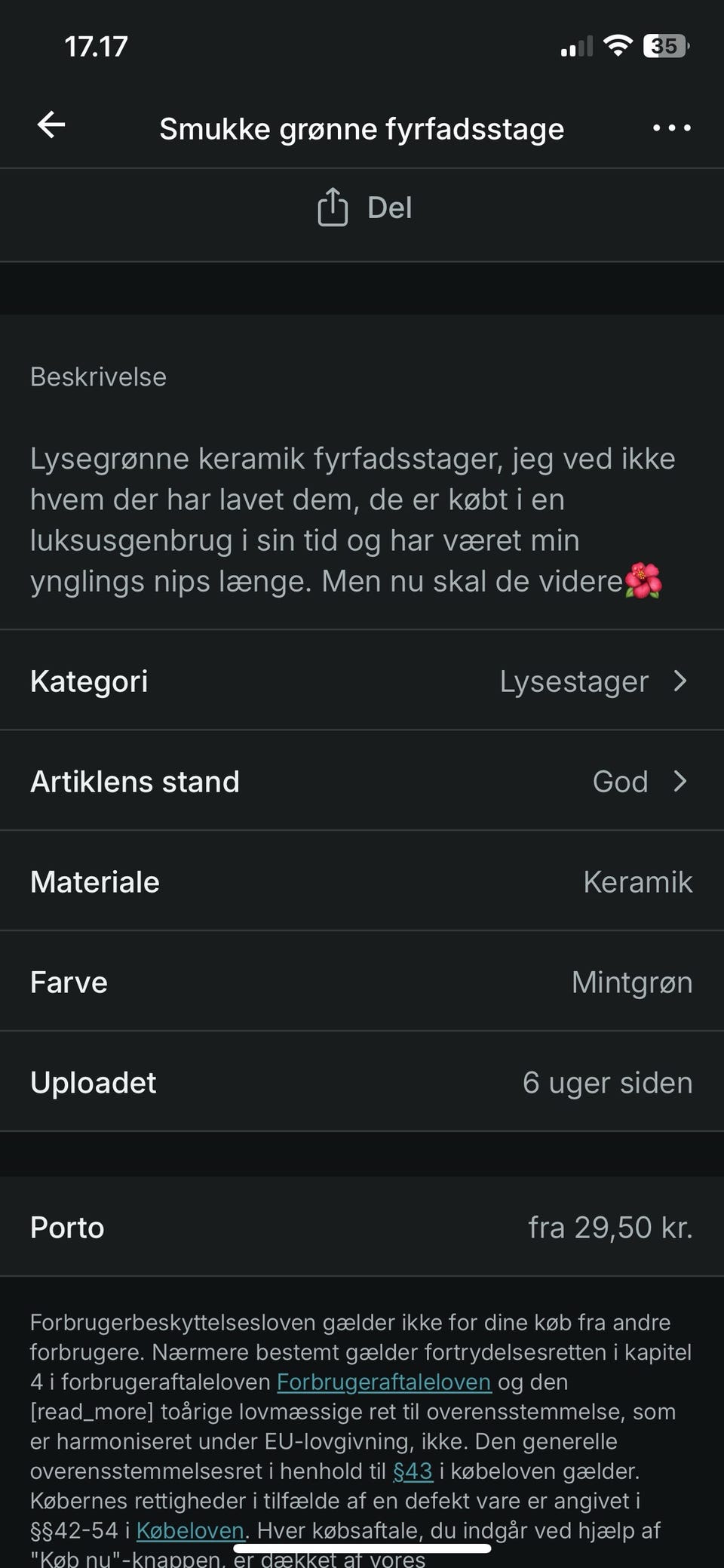View details for Artiklens stand

(362, 782)
